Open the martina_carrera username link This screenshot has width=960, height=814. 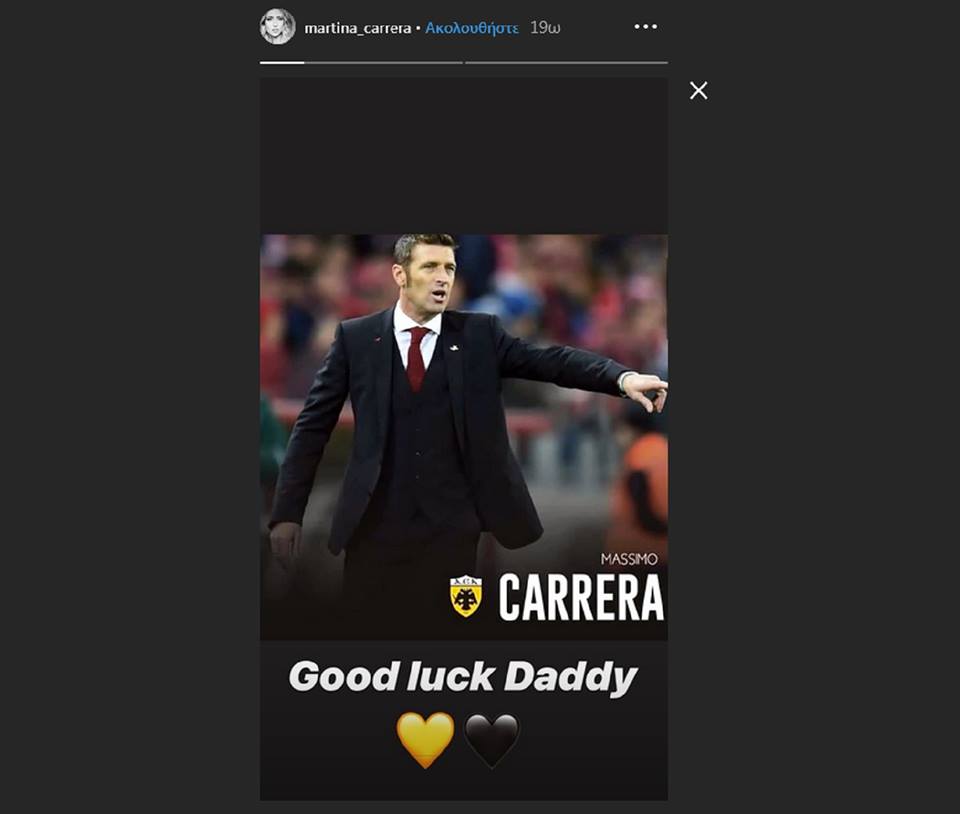[357, 28]
